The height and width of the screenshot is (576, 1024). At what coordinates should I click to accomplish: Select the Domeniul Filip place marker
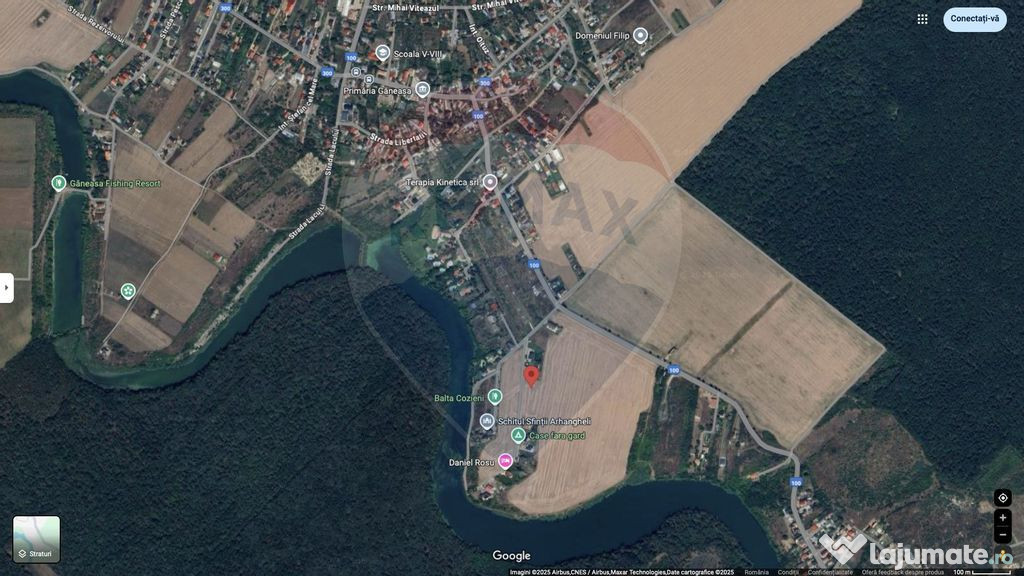(x=640, y=36)
